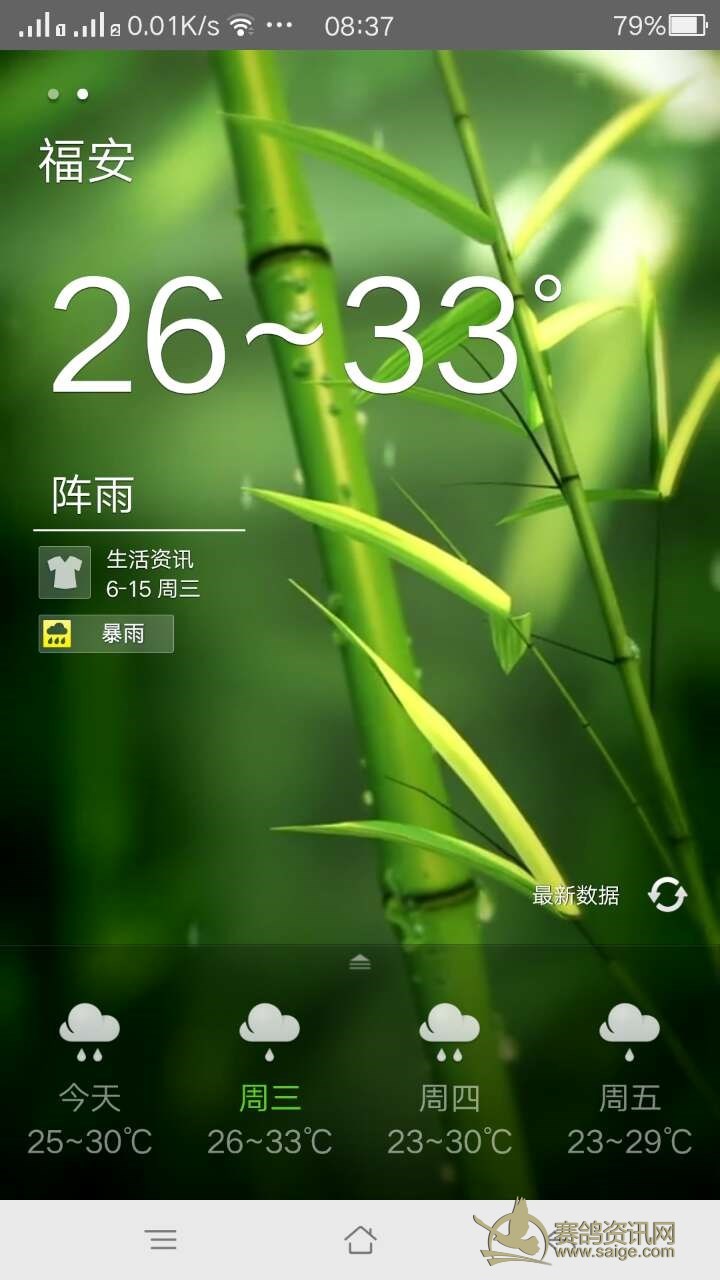720x1280 pixels.
Task: Go to the home screen
Action: pyautogui.click(x=360, y=1240)
